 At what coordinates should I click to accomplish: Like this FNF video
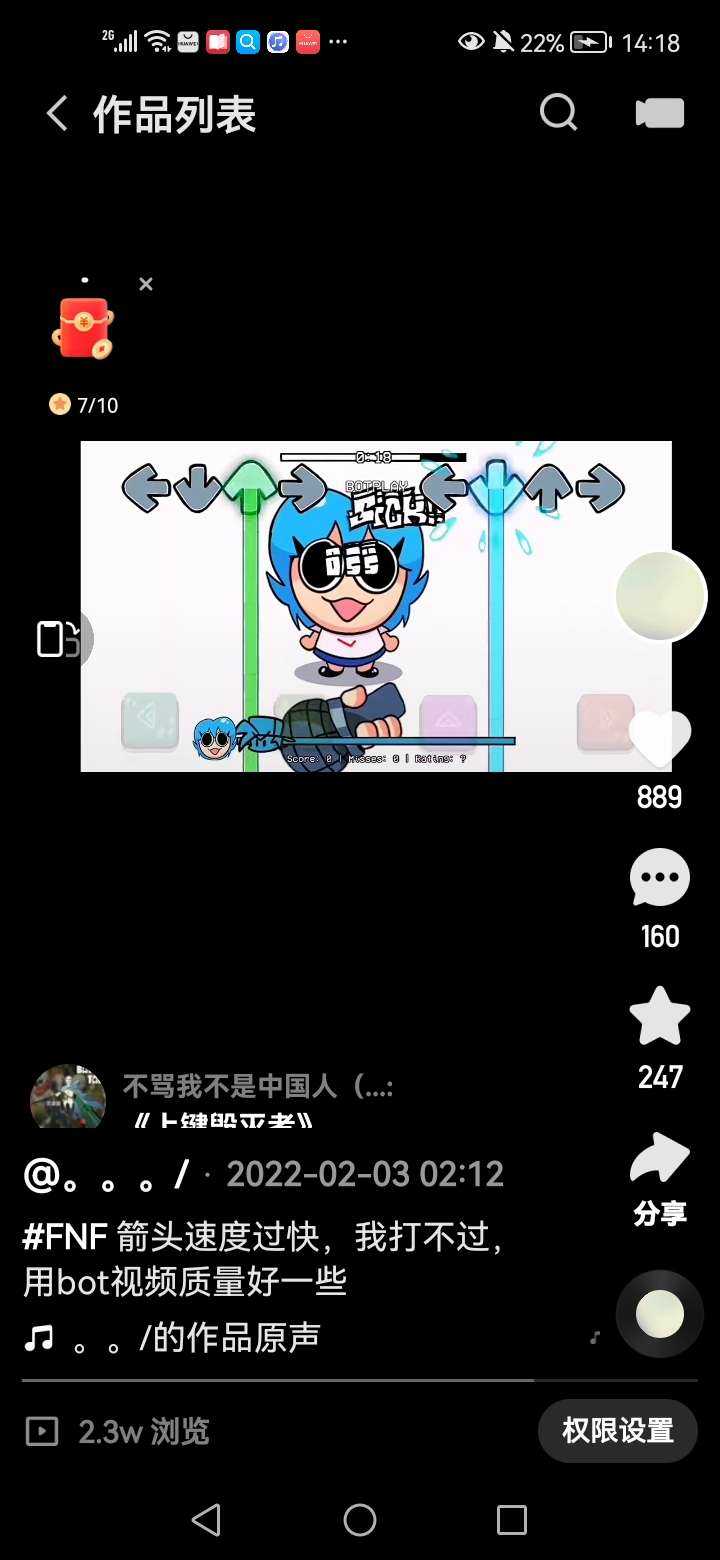point(660,740)
